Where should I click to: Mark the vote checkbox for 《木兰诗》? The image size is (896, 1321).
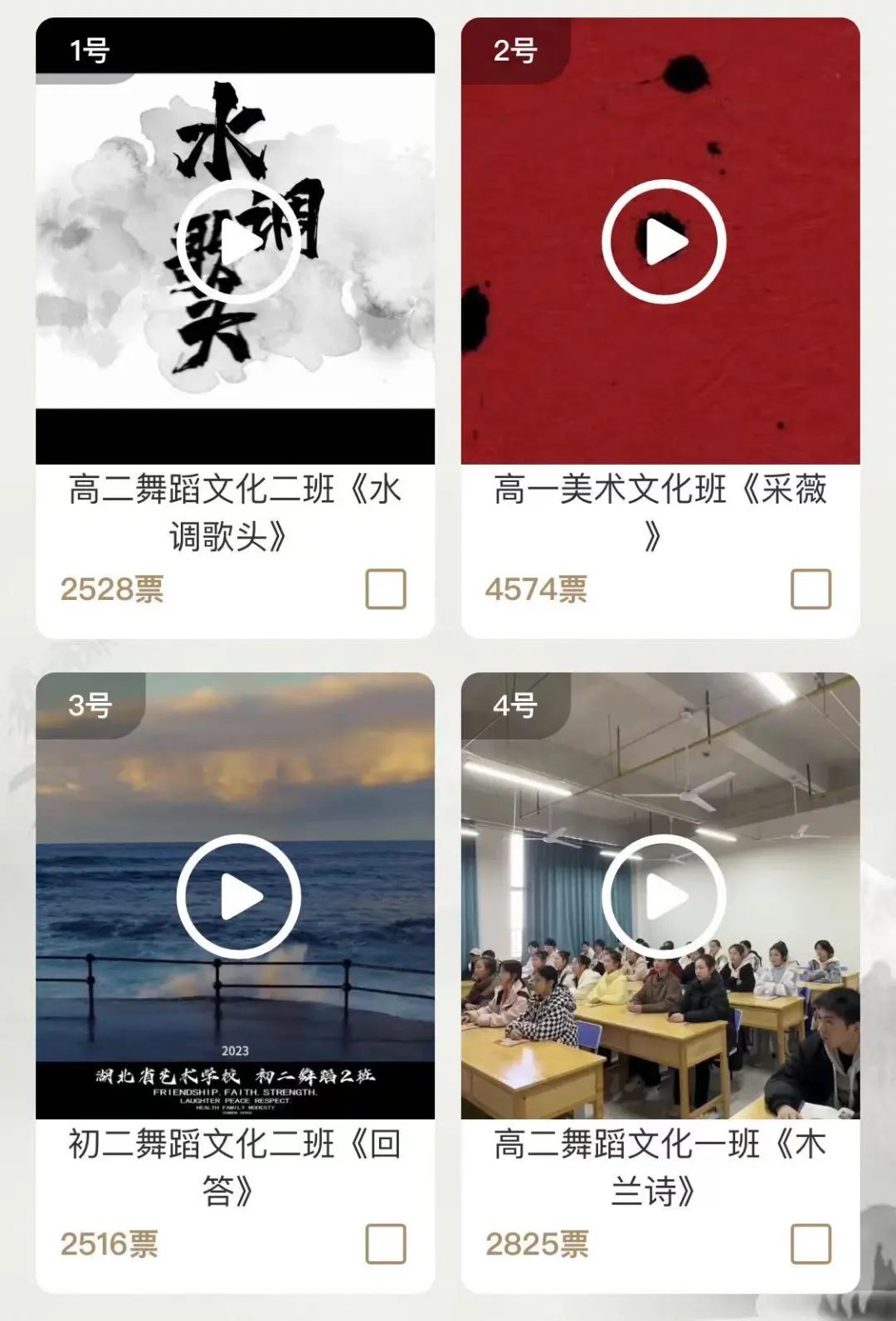[x=811, y=1244]
